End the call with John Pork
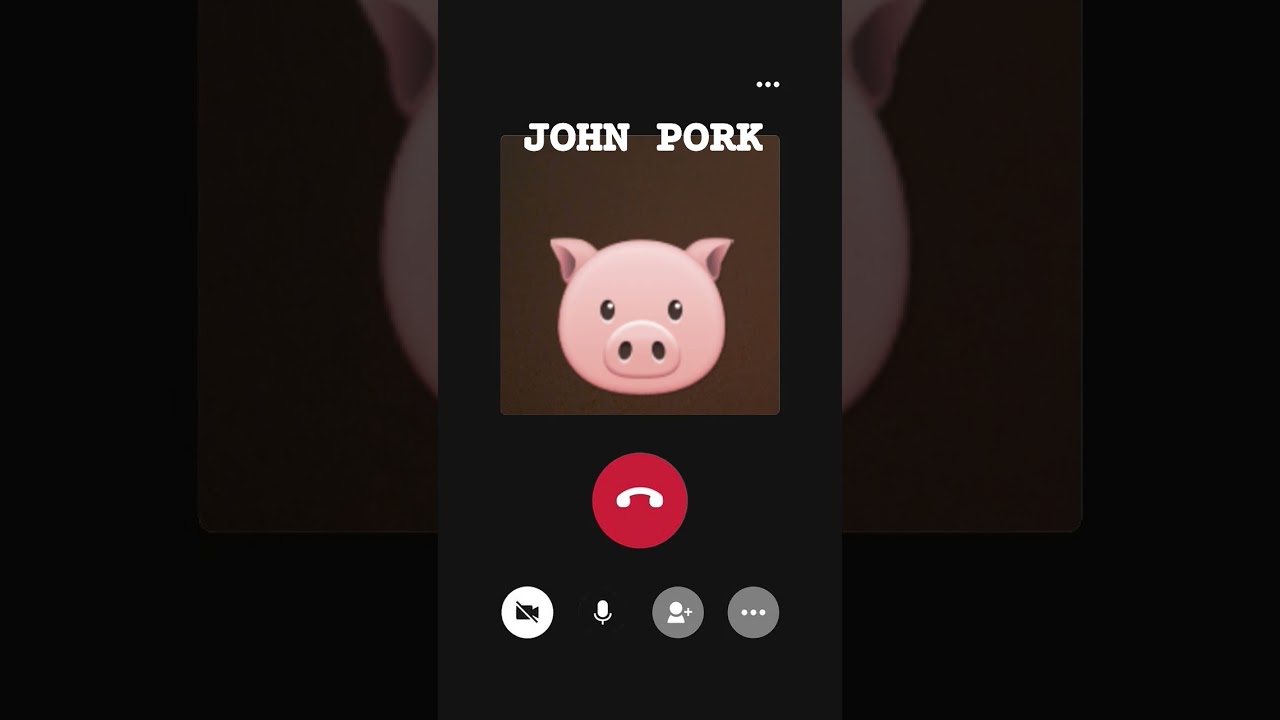 (x=640, y=500)
